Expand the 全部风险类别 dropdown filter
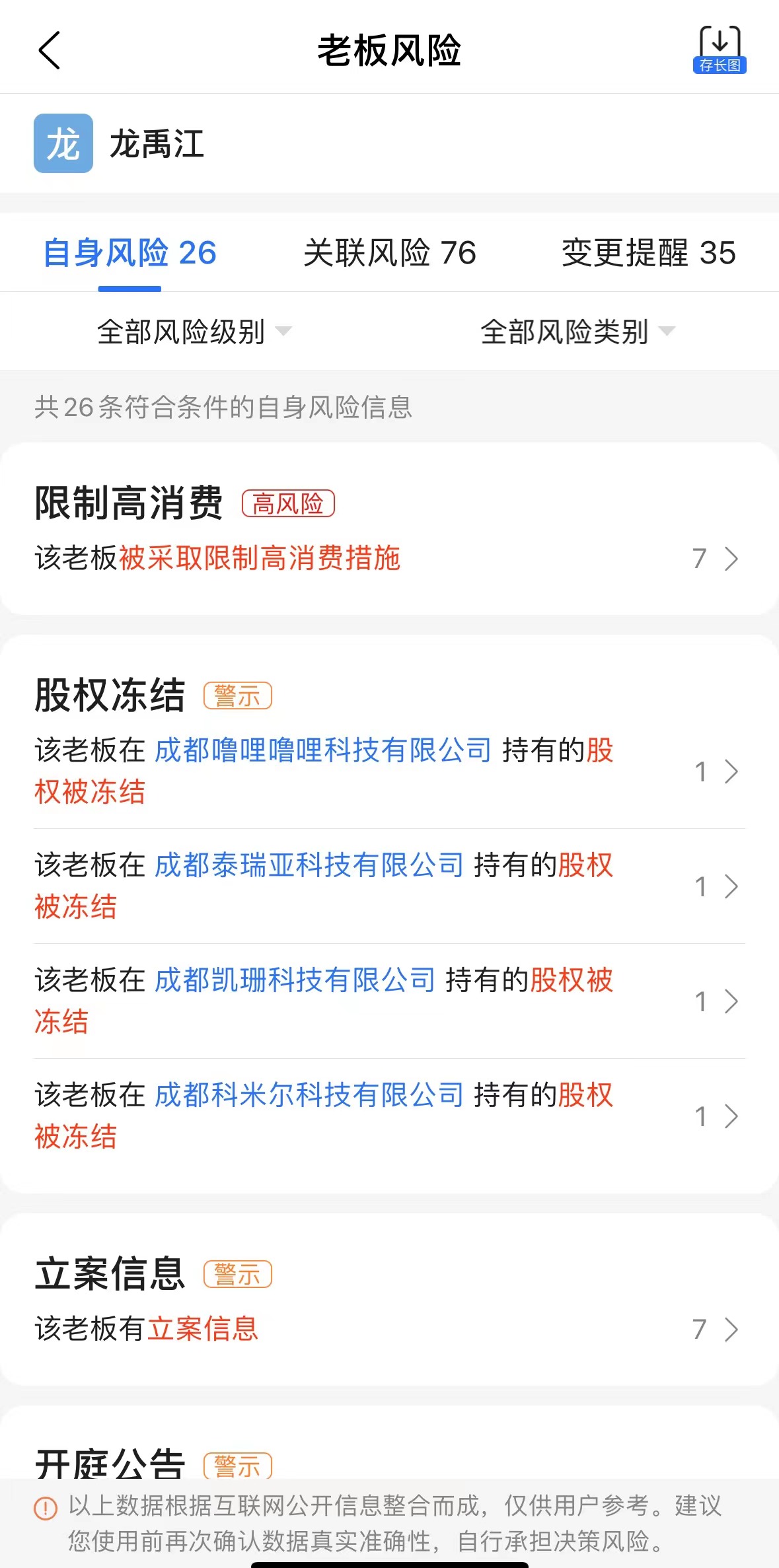The width and height of the screenshot is (779, 1568). (x=577, y=332)
